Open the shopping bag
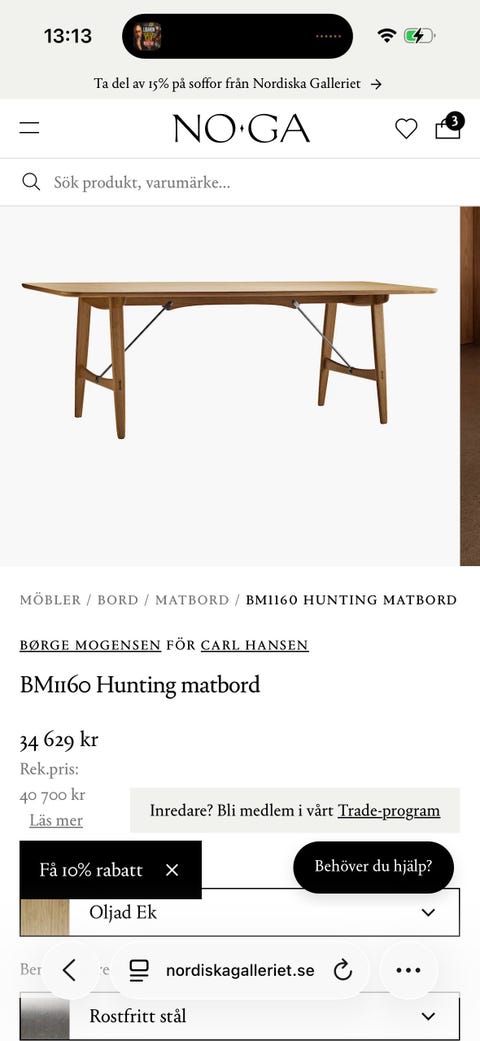Image resolution: width=480 pixels, height=1041 pixels. (449, 125)
